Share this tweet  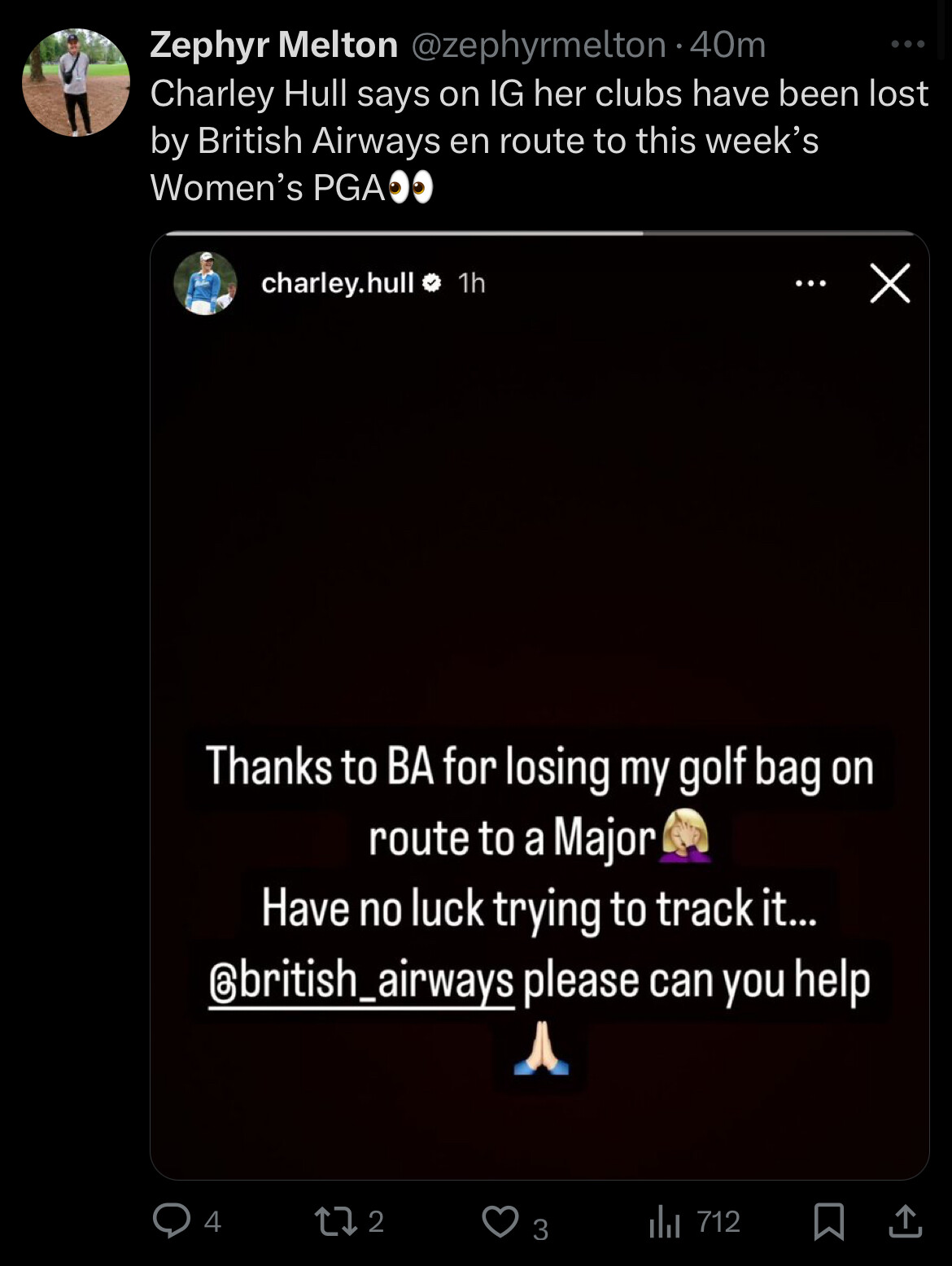click(905, 1220)
